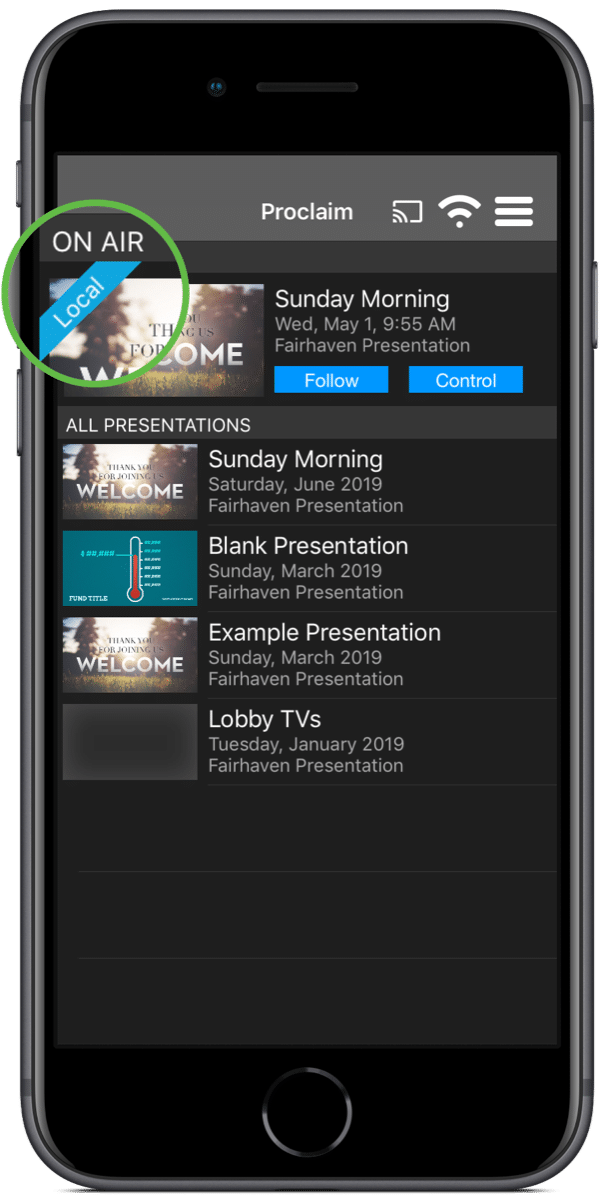Open the hamburger menu
613x1200 pixels.
[514, 212]
